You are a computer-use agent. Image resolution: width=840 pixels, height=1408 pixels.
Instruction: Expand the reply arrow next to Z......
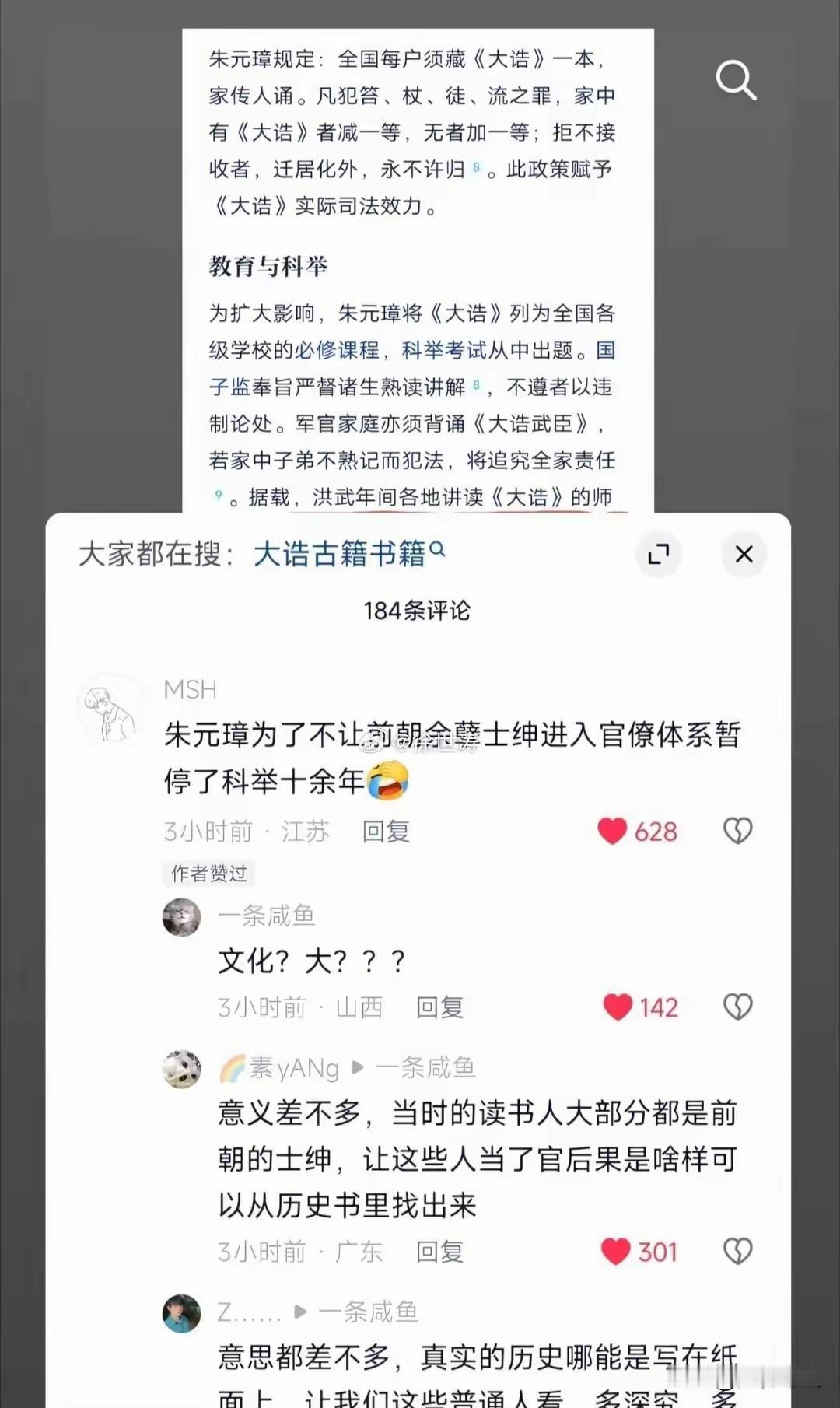299,1312
